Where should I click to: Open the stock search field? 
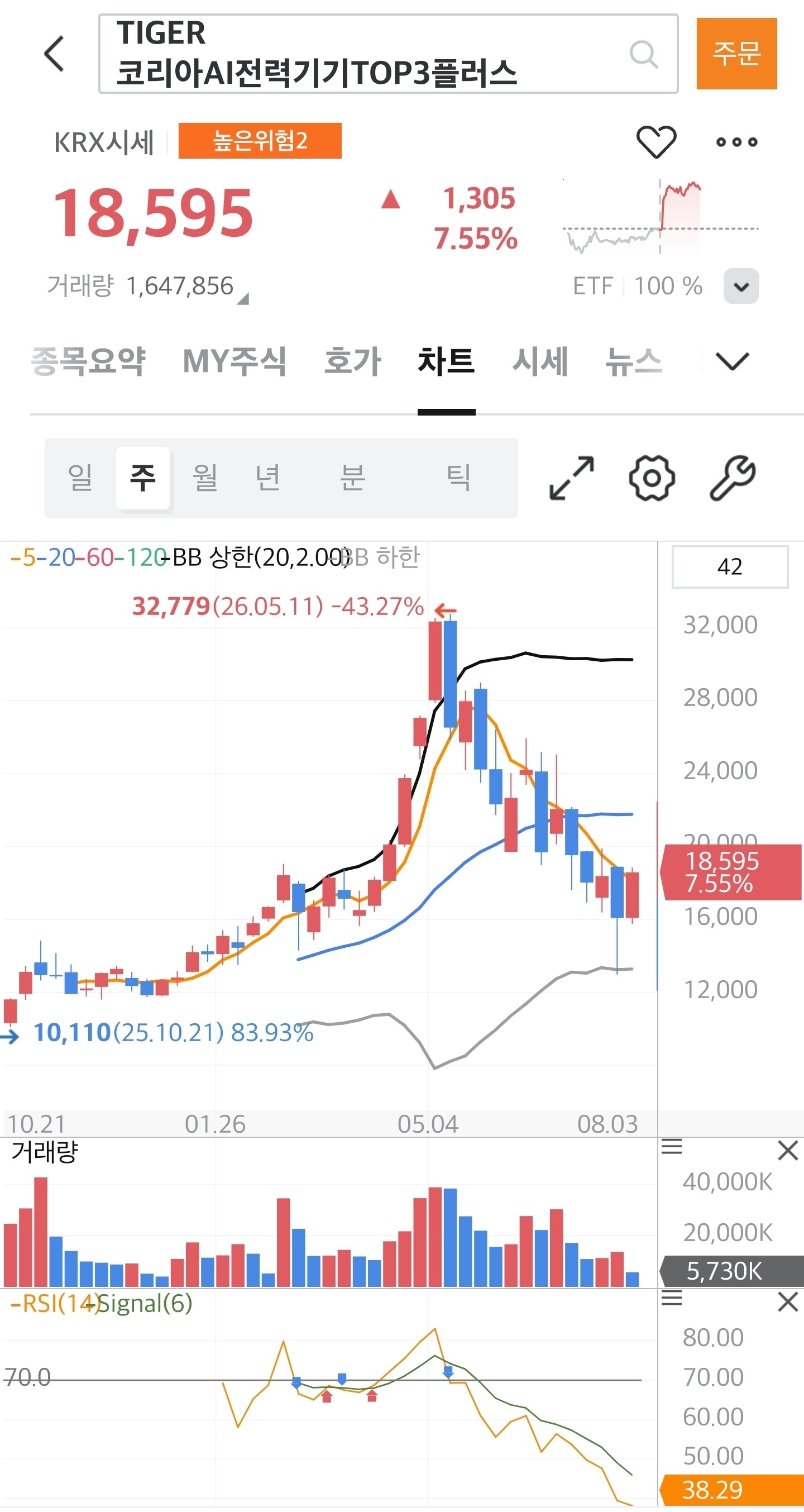(388, 54)
